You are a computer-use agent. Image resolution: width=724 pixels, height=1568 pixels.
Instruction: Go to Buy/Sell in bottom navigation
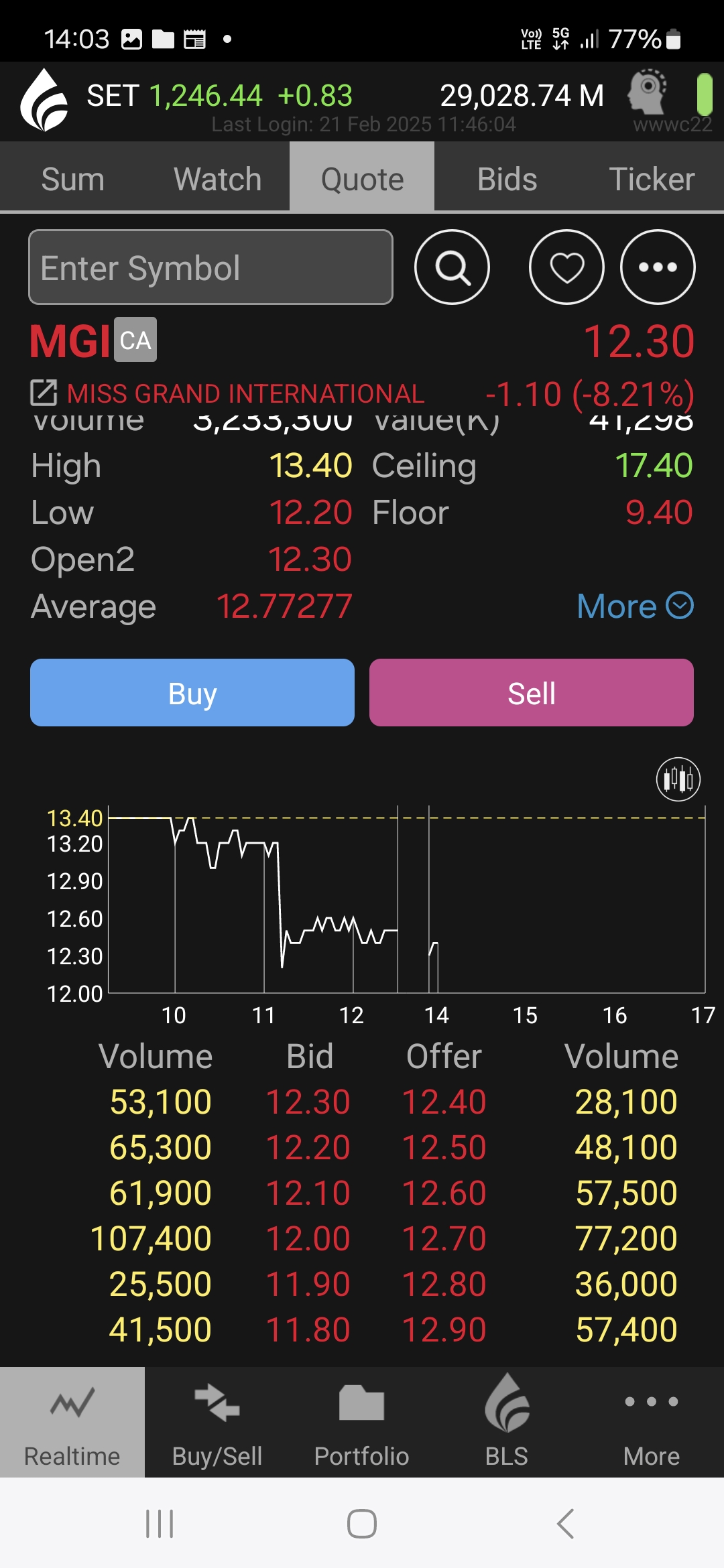(x=217, y=1422)
